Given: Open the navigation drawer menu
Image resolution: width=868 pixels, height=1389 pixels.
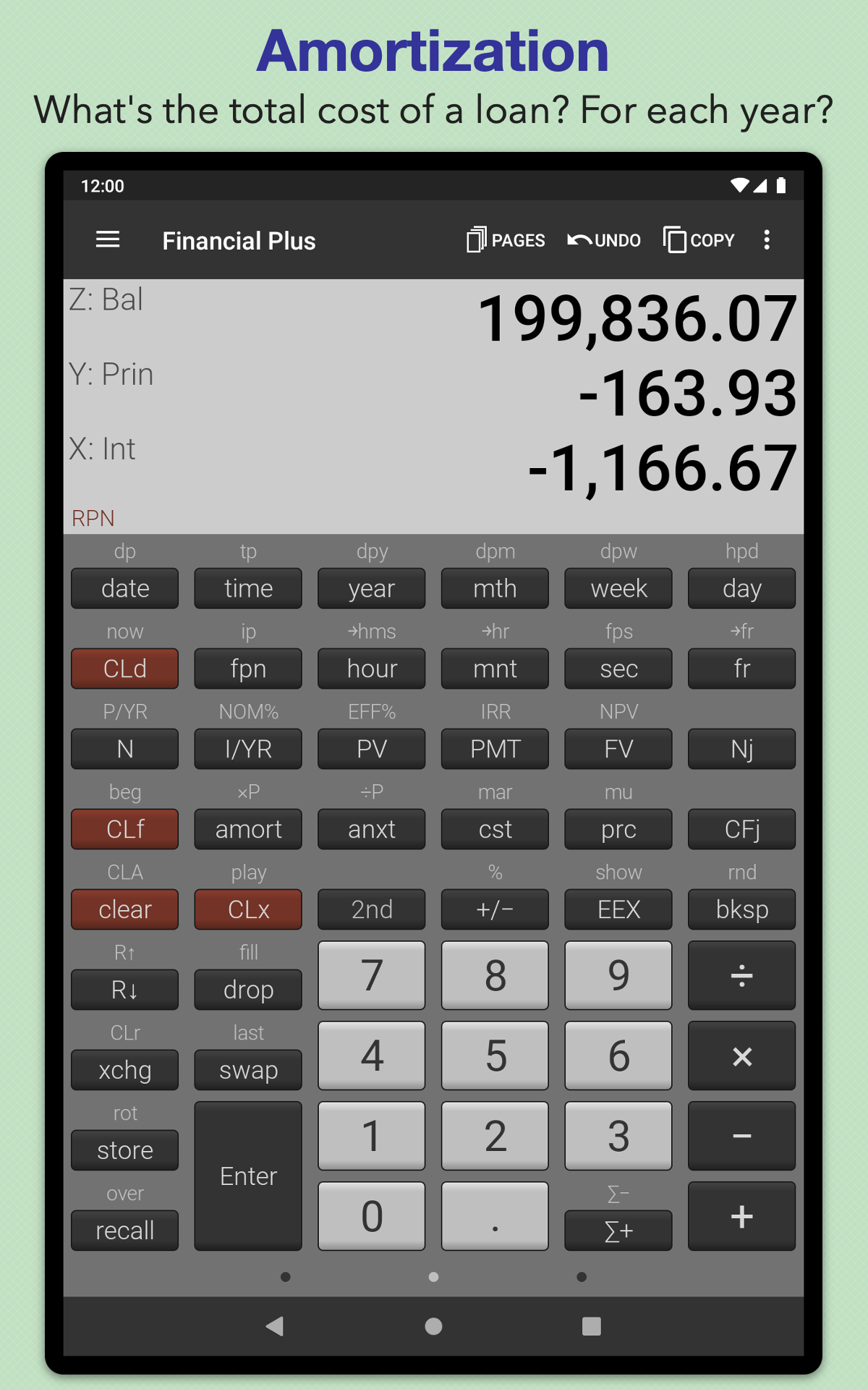Looking at the screenshot, I should (108, 239).
